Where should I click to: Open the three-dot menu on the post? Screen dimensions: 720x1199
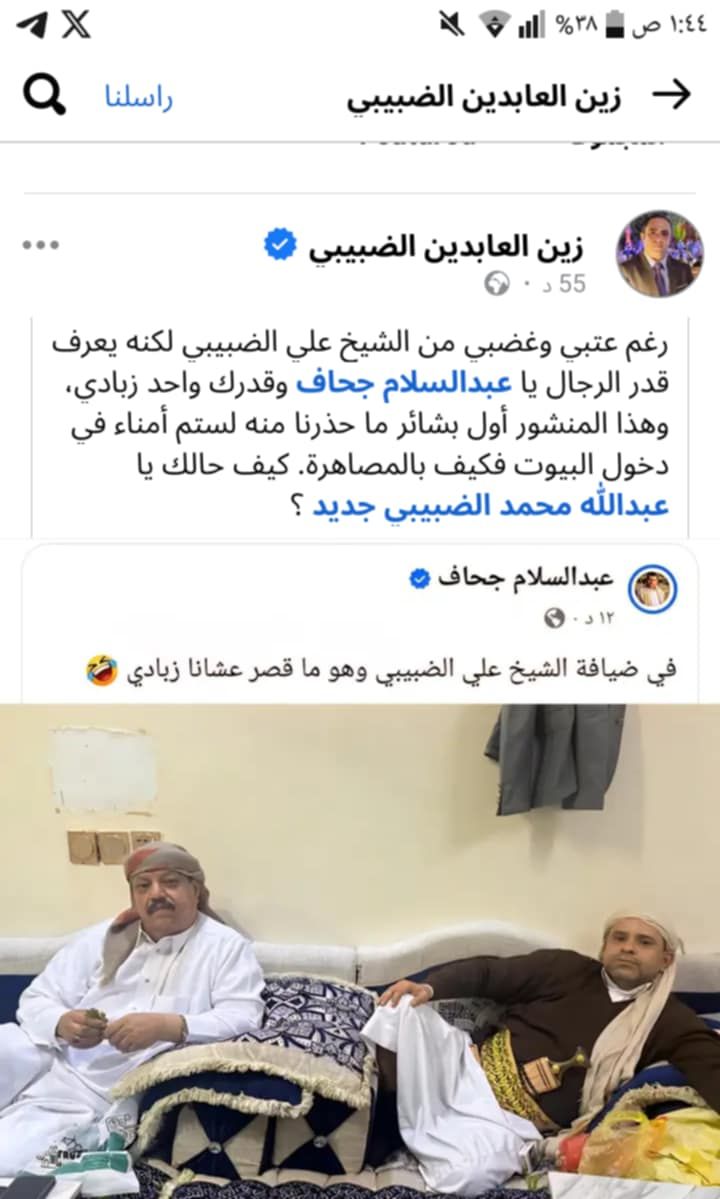[41, 243]
